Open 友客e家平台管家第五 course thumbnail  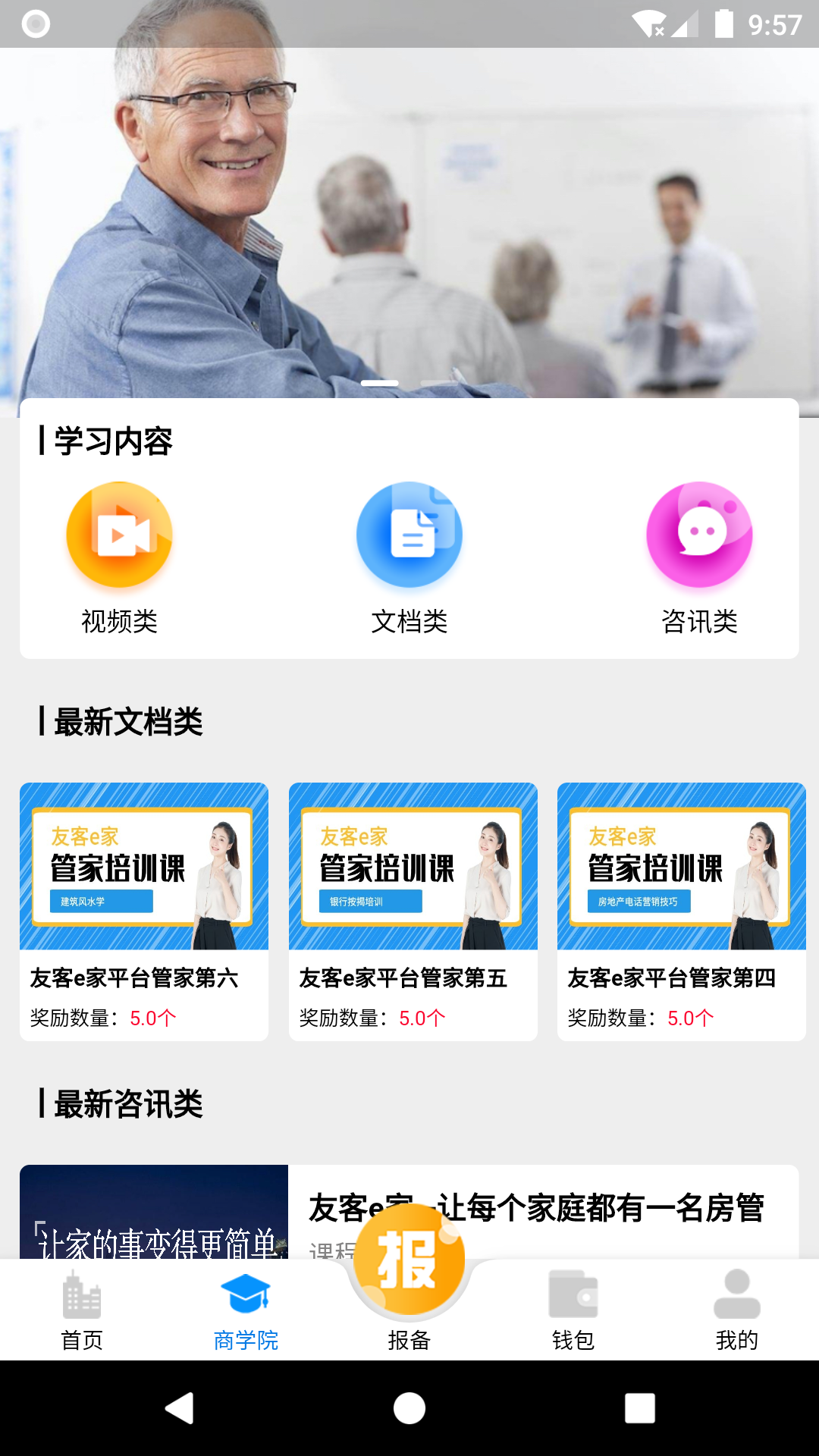pyautogui.click(x=413, y=864)
